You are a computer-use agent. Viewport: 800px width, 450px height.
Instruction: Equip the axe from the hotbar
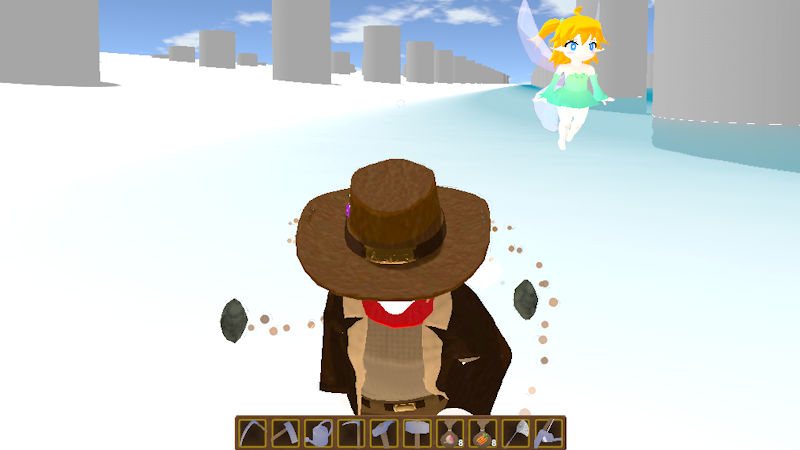point(384,433)
